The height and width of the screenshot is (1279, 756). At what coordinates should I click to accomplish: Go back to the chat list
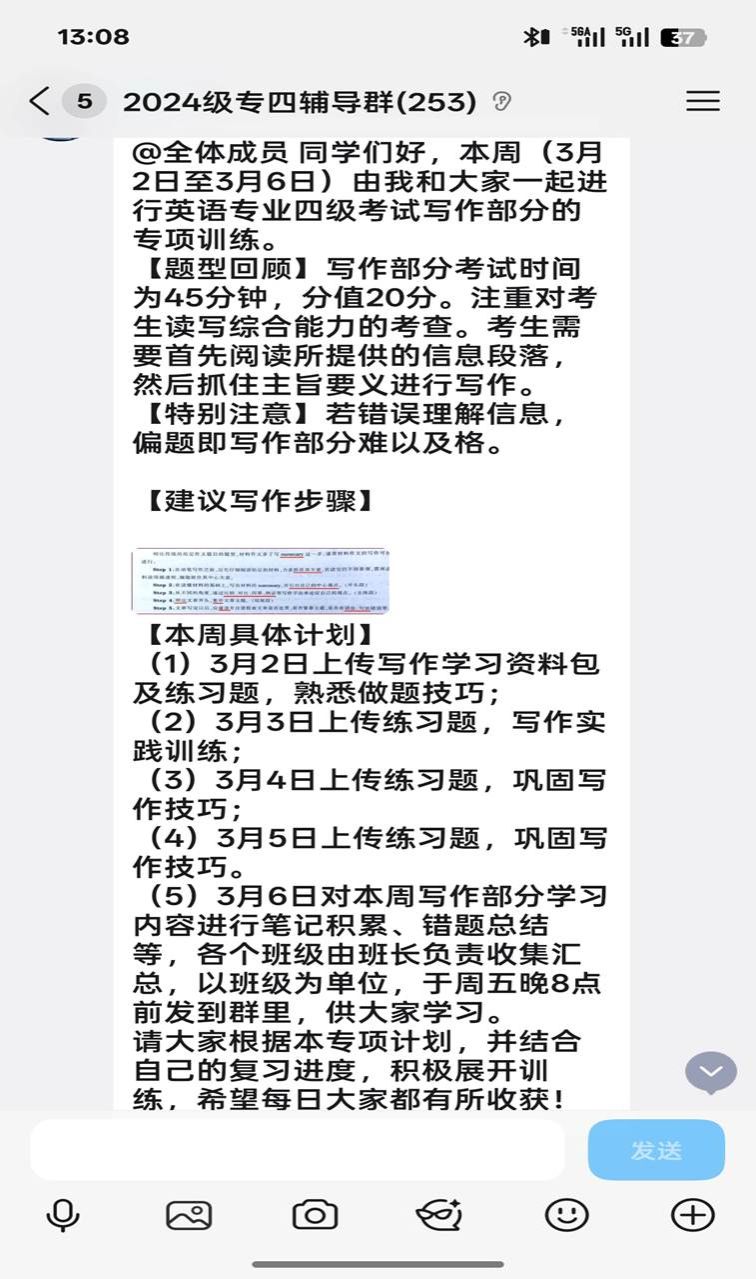40,101
